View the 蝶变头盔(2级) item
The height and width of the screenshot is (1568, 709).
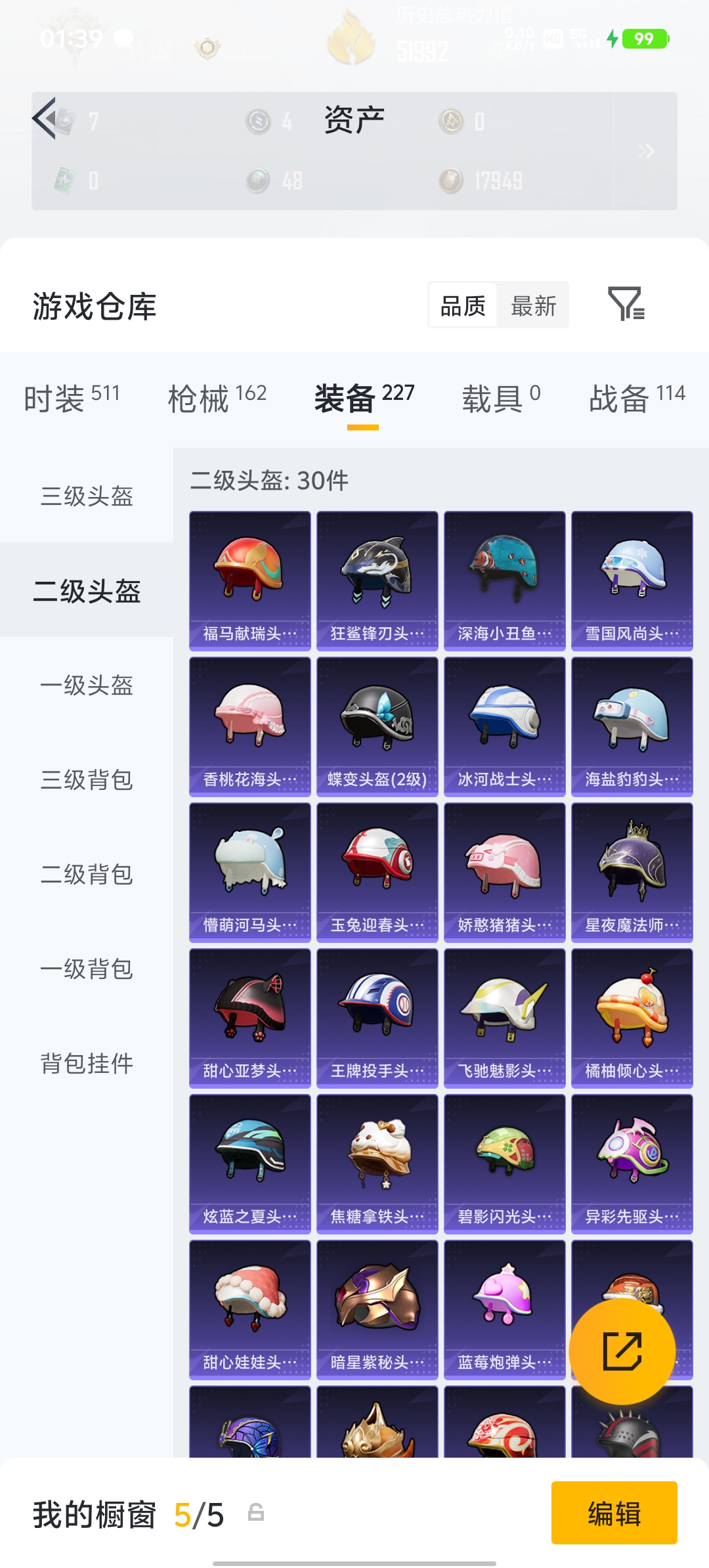click(377, 726)
